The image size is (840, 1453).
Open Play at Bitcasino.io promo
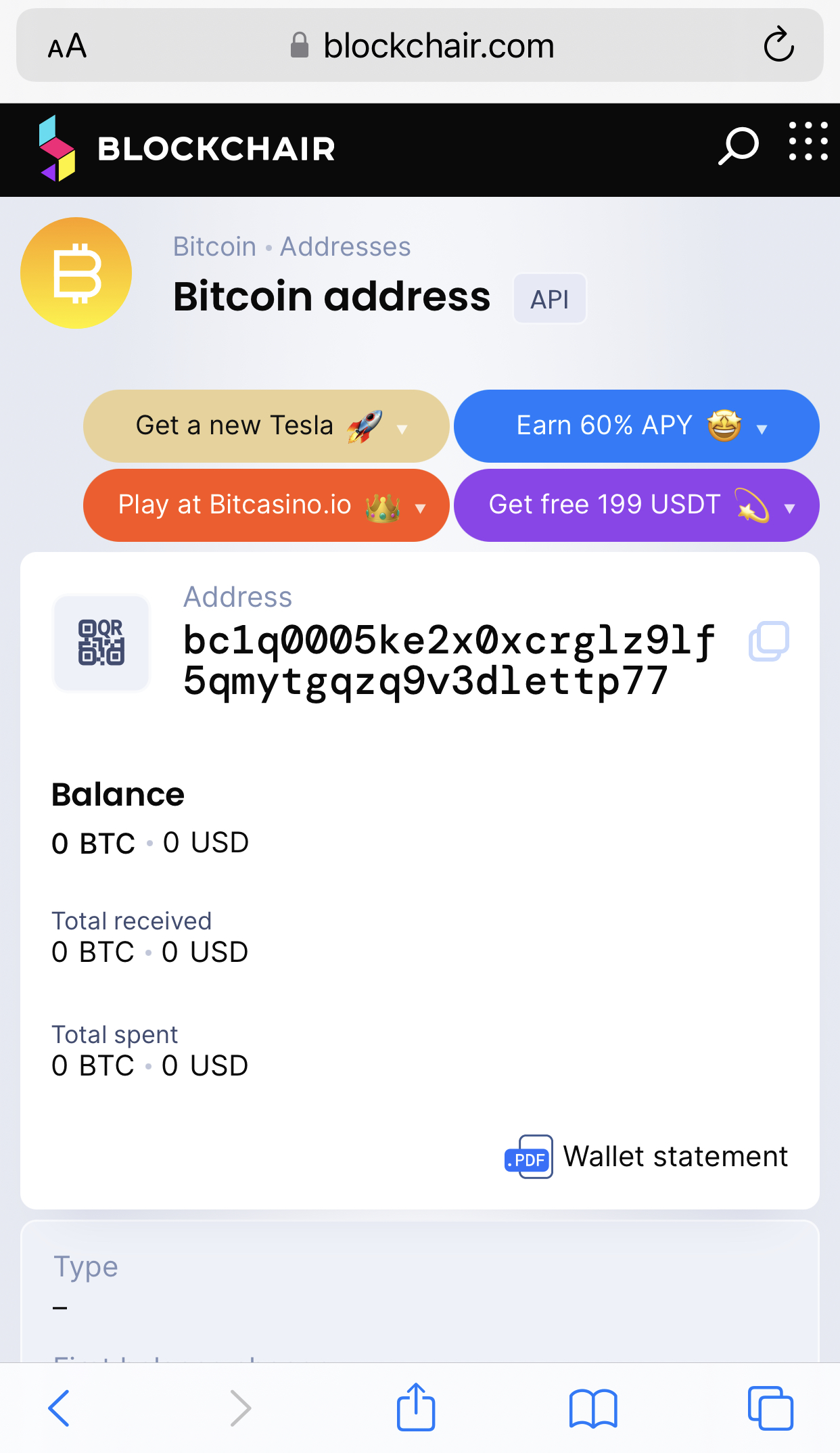click(266, 505)
